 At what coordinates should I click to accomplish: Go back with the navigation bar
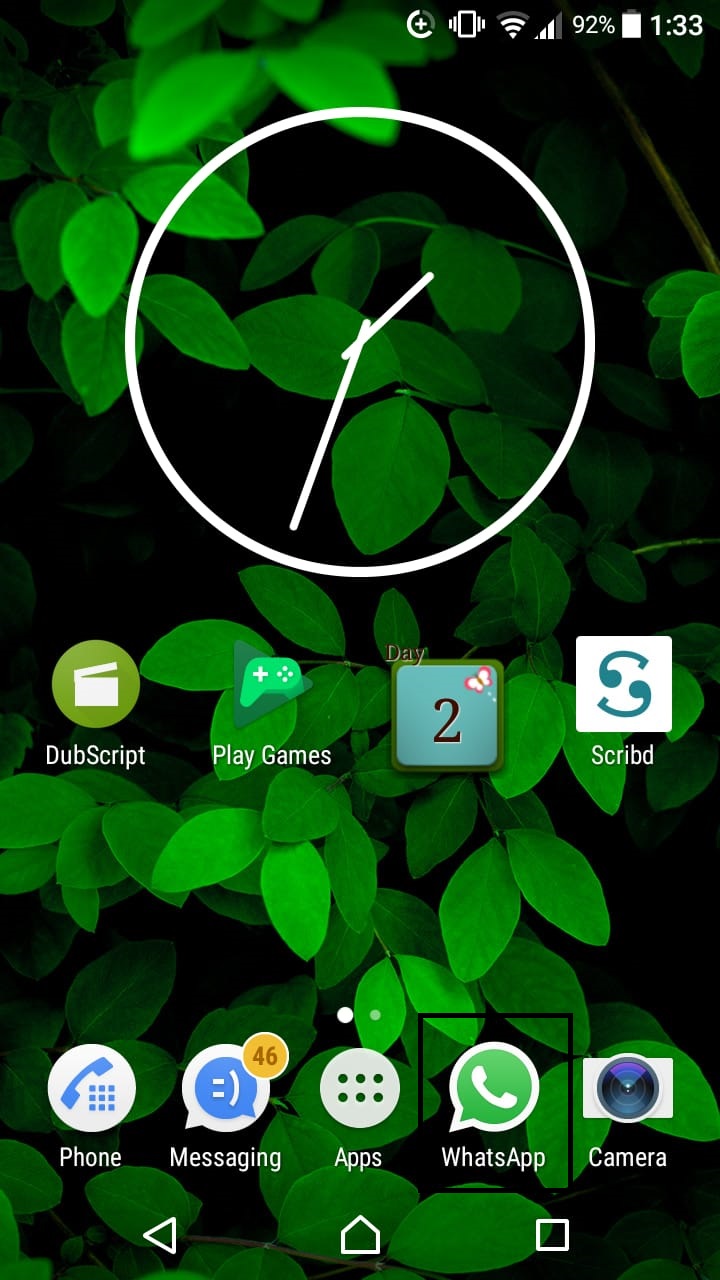point(160,1235)
